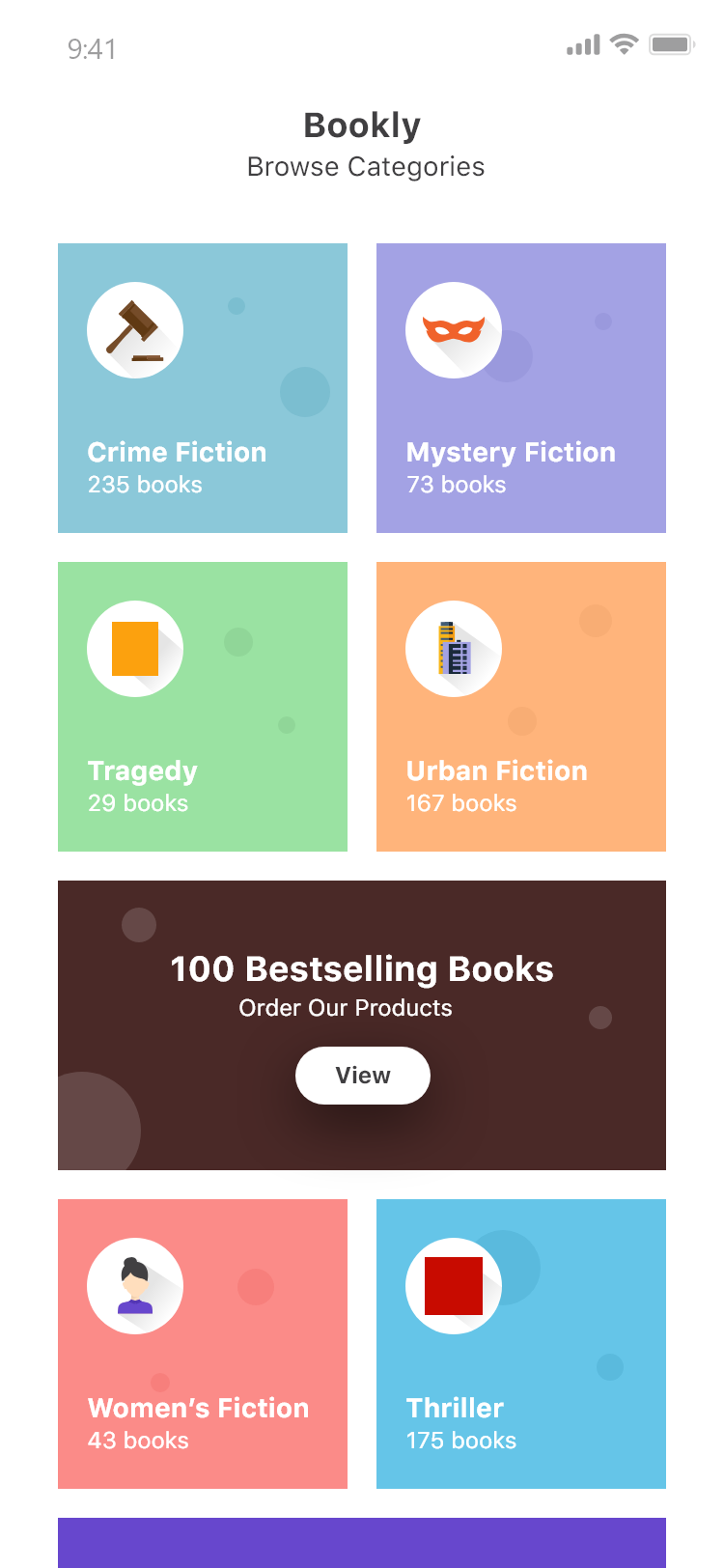Select the Tragedy category card
Screen dimensions: 724x1568
(203, 707)
